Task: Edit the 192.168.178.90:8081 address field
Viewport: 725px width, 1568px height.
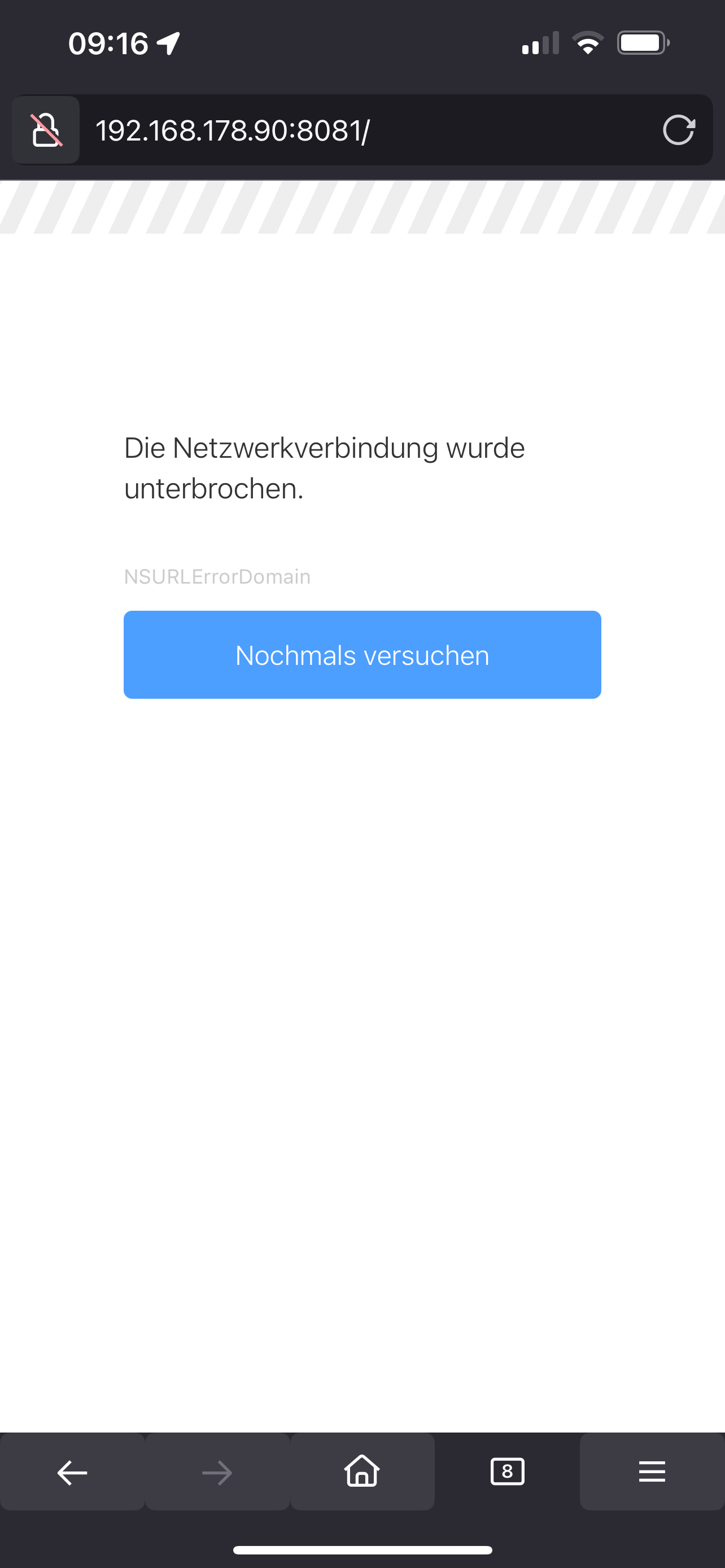Action: 365,130
